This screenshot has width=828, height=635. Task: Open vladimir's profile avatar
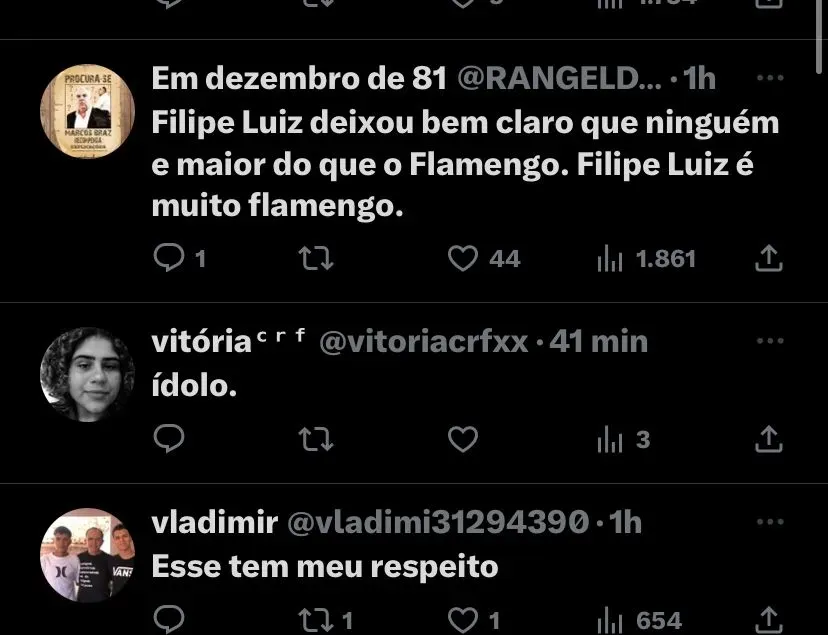tap(87, 555)
